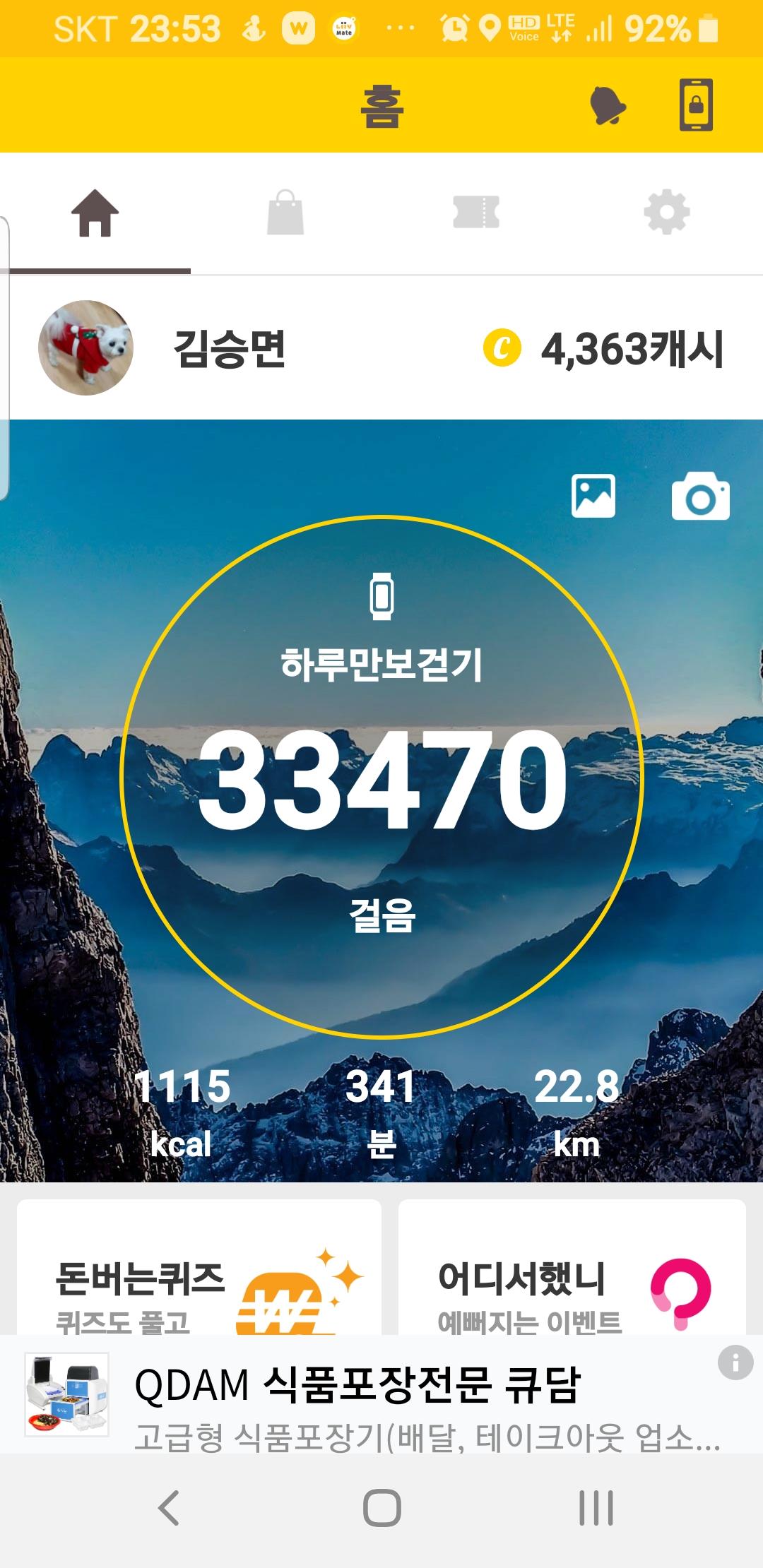Screen dimensions: 763x1568
Task: Tap the 하루만보걷기 step counter circle
Action: (x=381, y=777)
